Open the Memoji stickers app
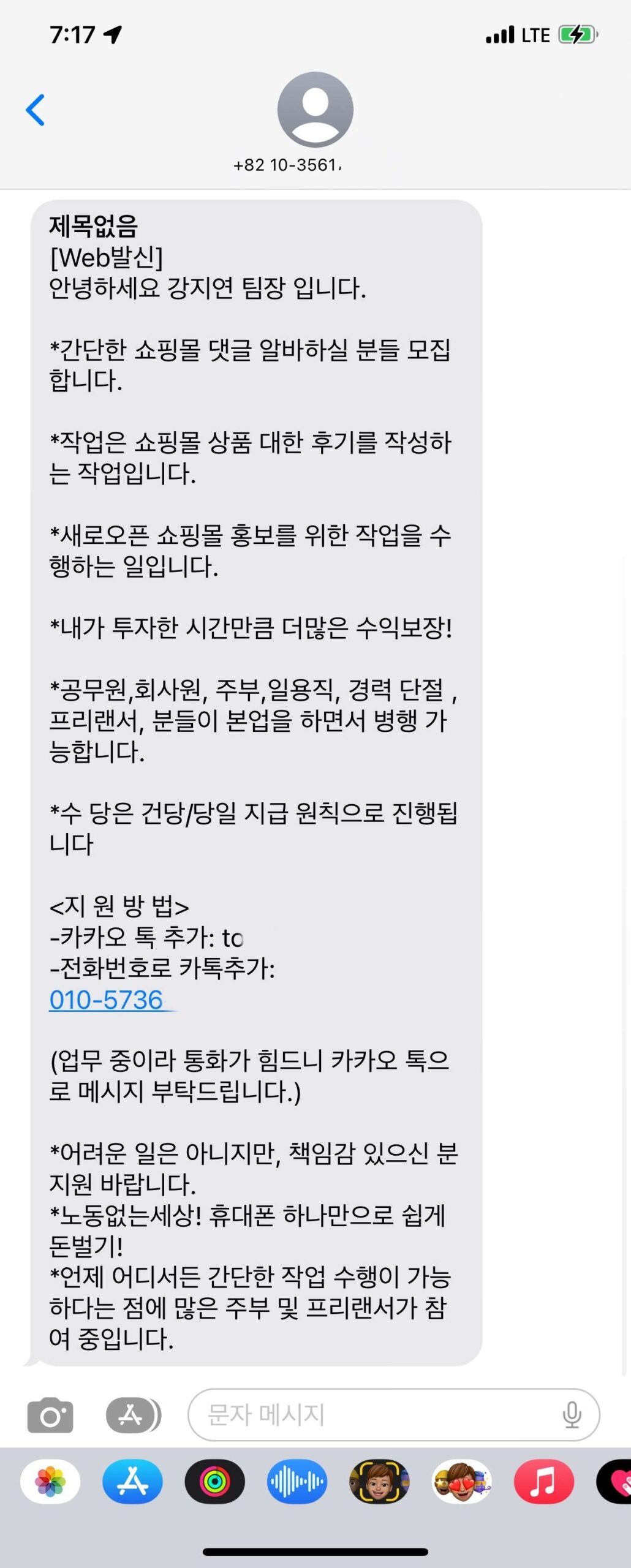 point(461,1482)
